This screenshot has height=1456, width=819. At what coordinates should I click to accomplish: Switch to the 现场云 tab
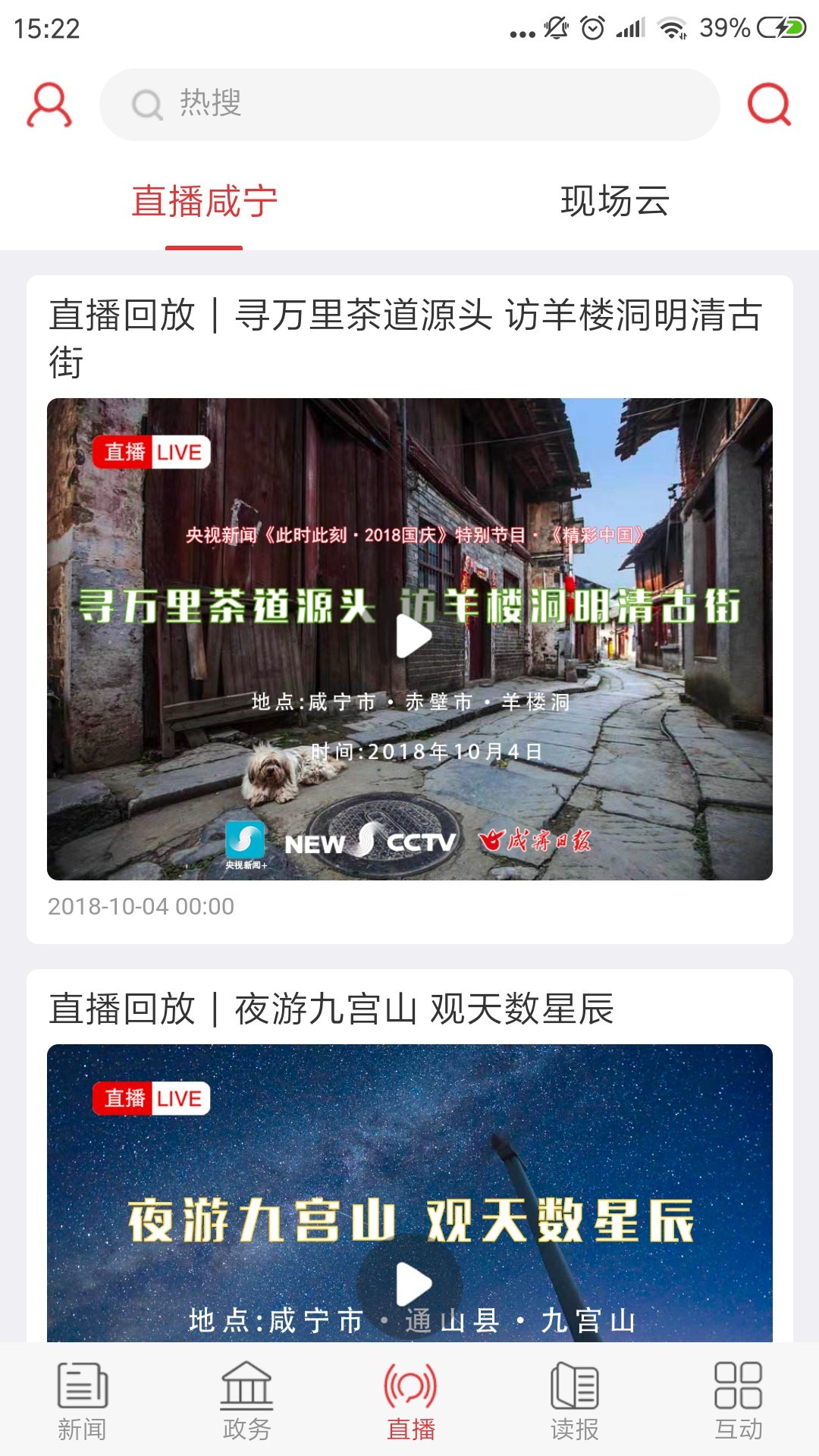coord(614,202)
